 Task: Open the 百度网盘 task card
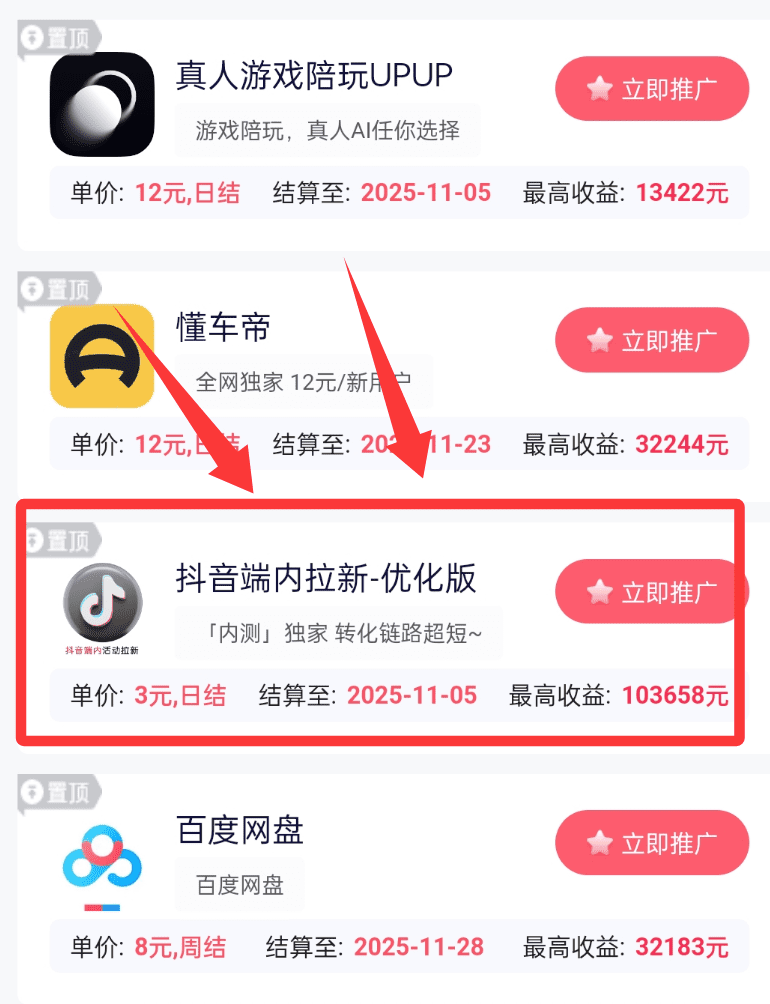(x=240, y=830)
